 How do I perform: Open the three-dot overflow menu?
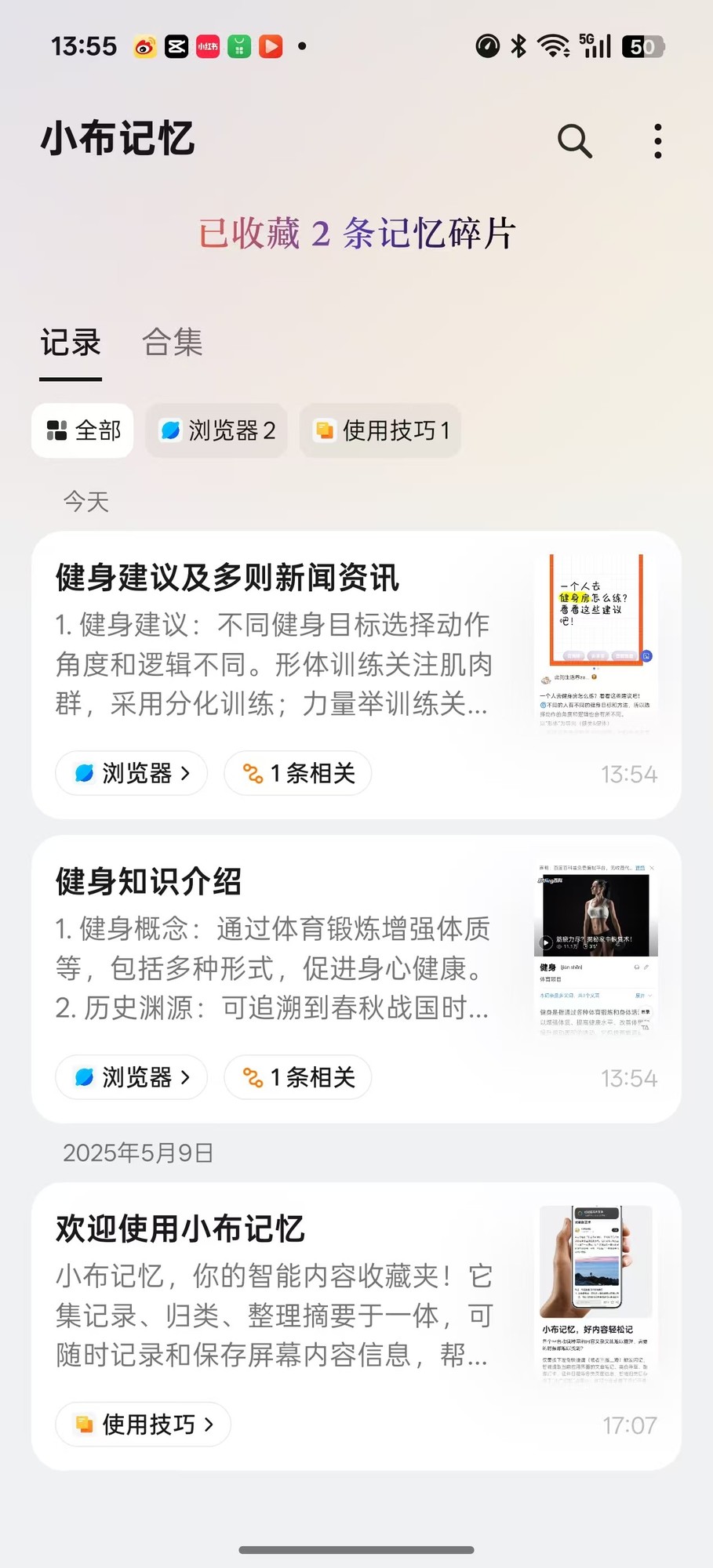(657, 141)
